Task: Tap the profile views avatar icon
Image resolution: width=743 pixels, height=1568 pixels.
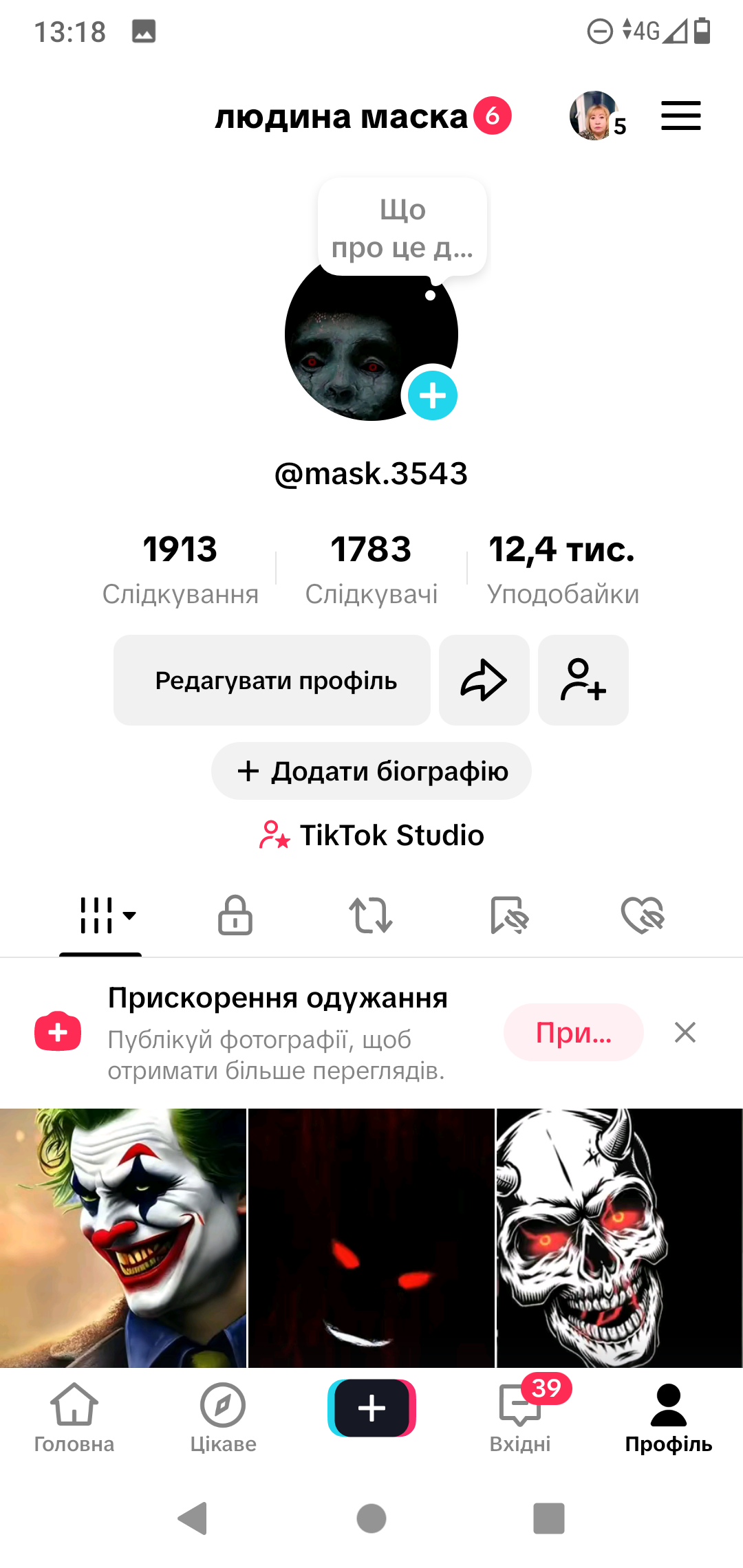Action: point(594,116)
